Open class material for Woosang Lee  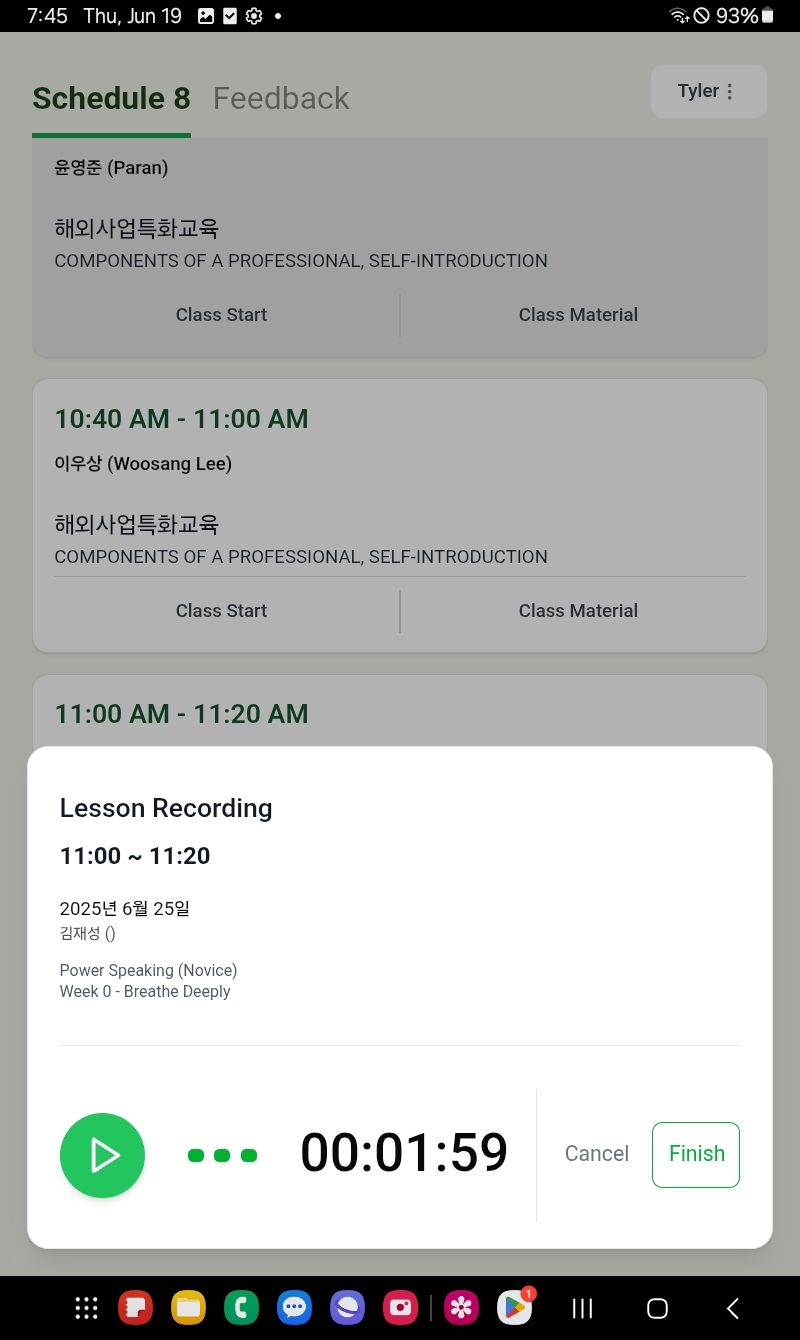click(x=578, y=611)
